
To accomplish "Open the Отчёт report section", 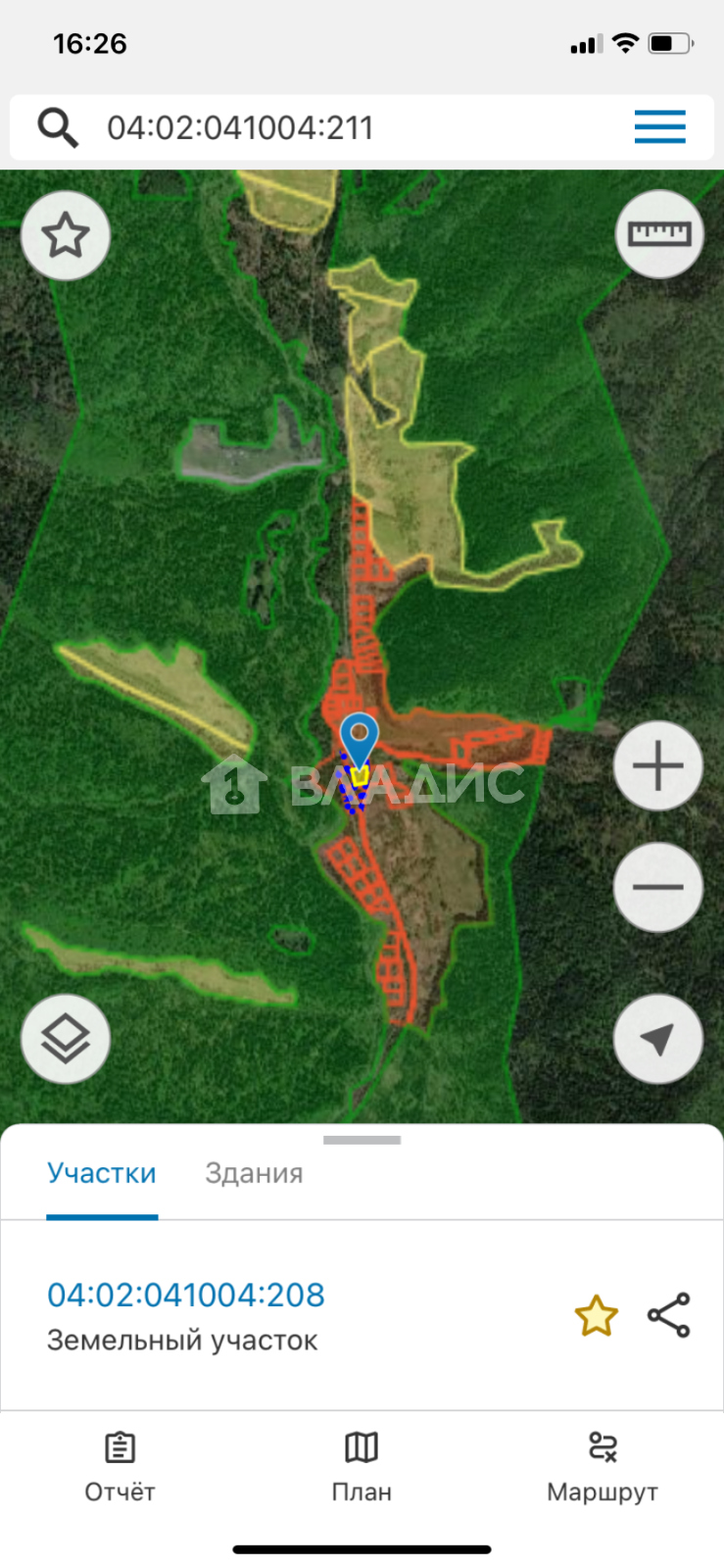I will tap(120, 1467).
